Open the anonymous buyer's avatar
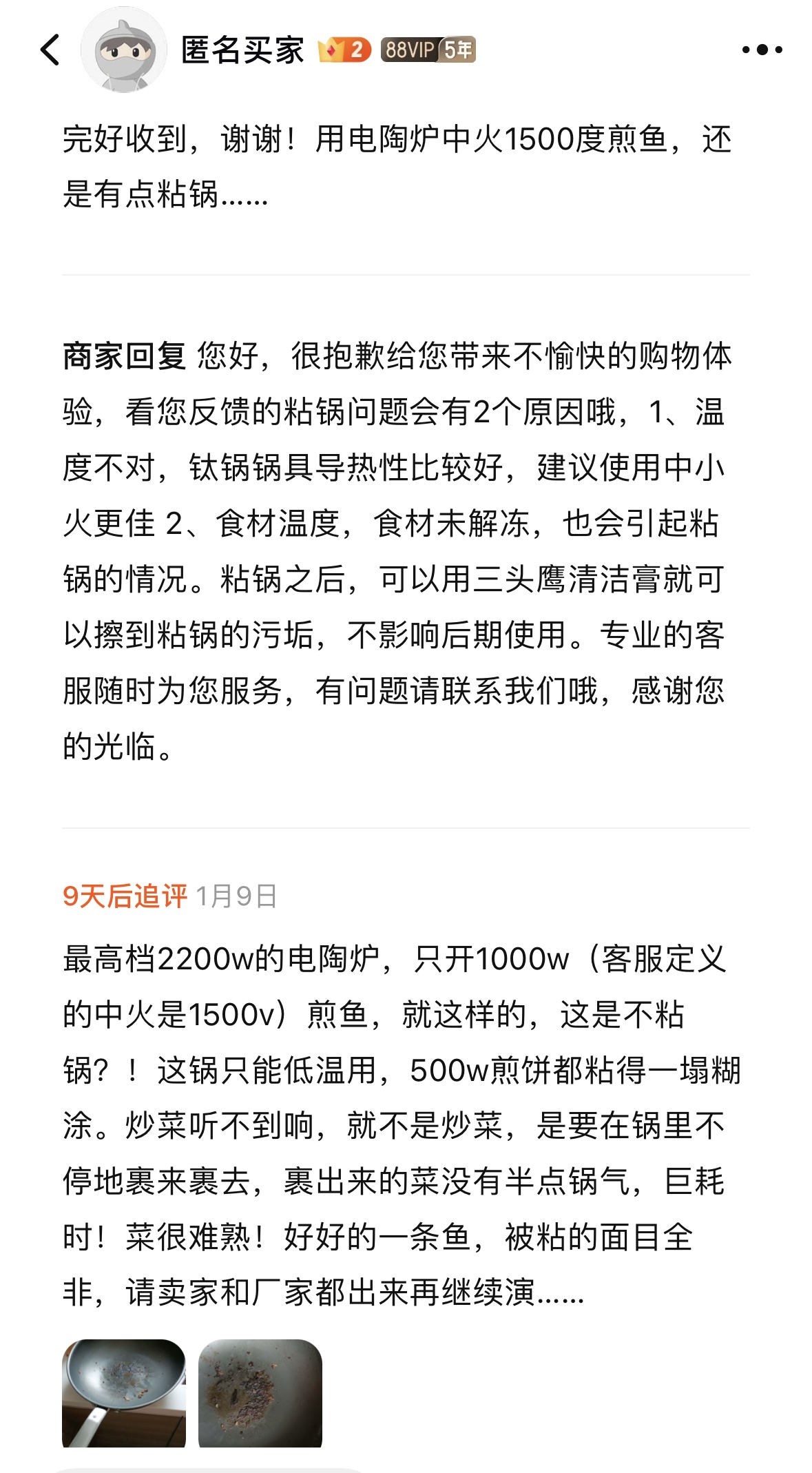The image size is (812, 1473). coord(124,50)
